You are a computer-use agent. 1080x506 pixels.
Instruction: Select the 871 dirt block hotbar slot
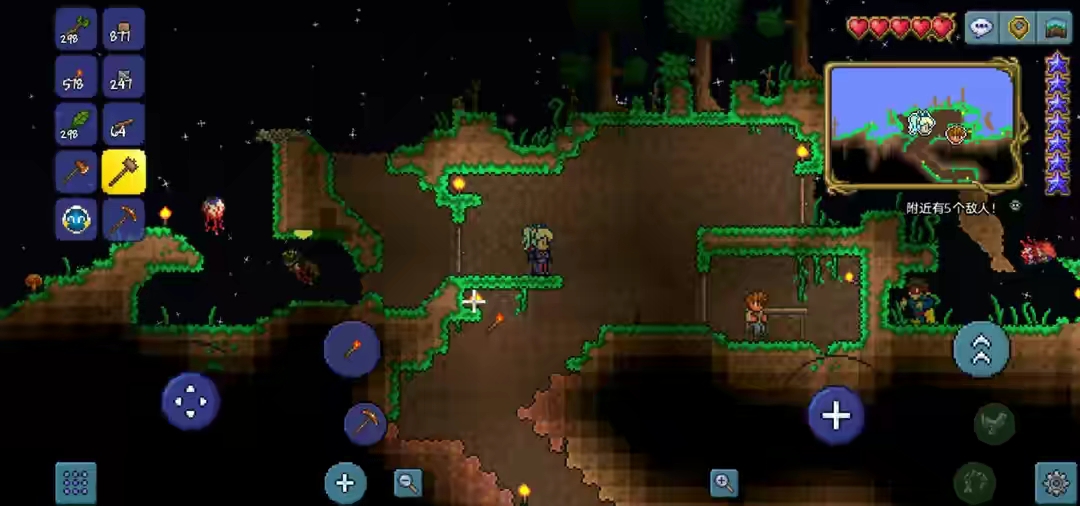[x=124, y=29]
